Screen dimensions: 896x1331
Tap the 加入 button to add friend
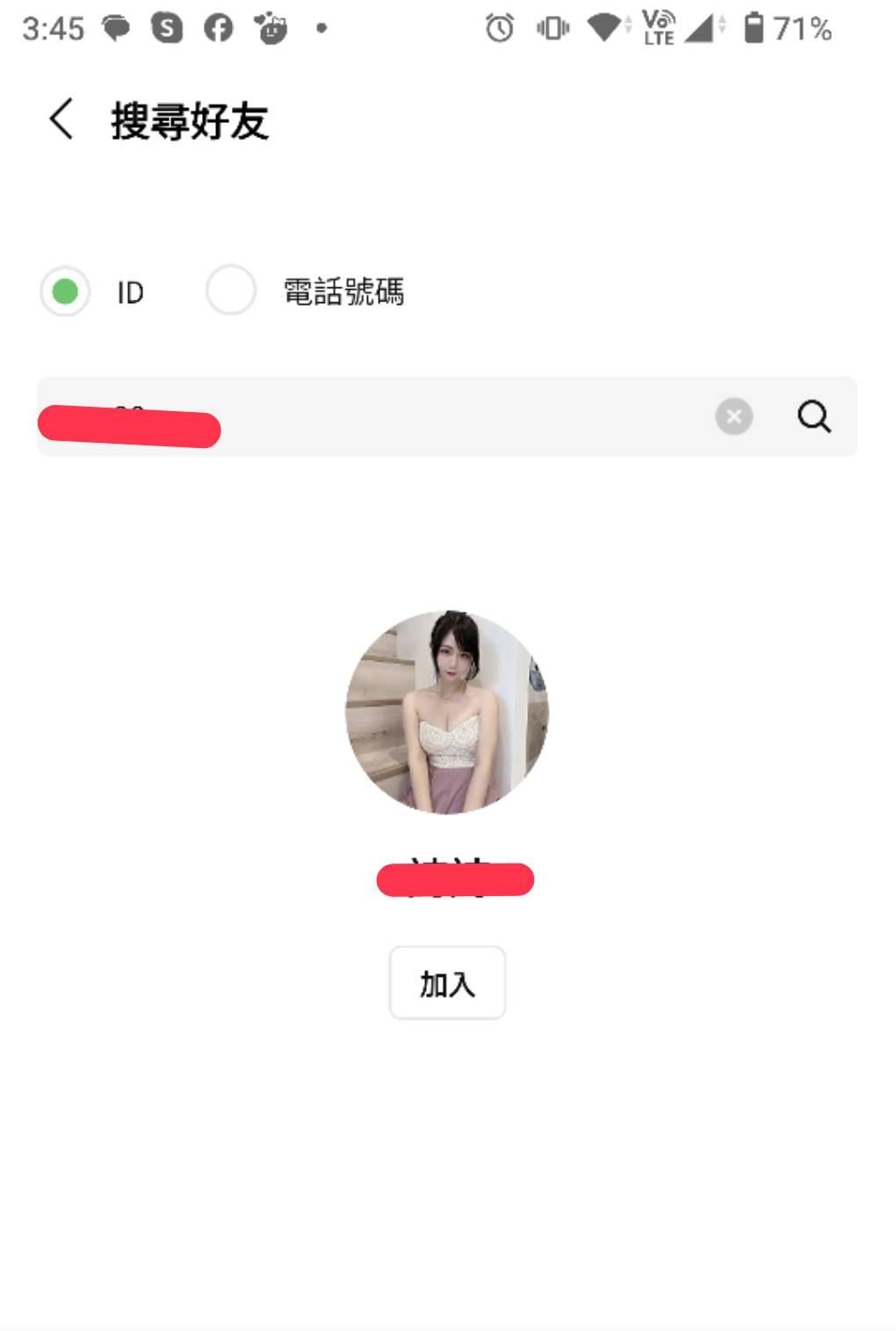(x=447, y=983)
